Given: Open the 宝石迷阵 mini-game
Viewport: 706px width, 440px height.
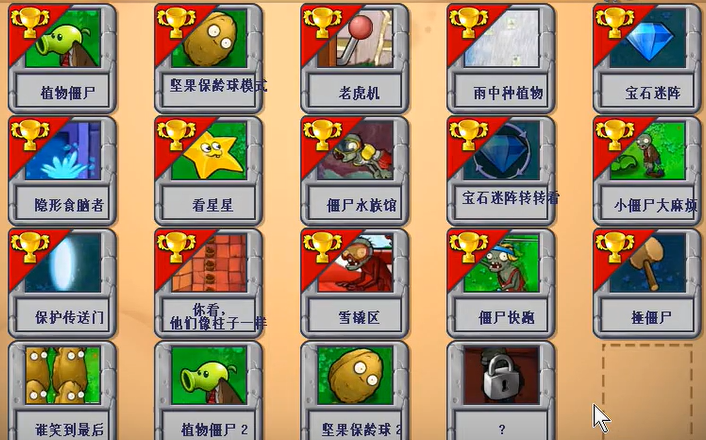Looking at the screenshot, I should coord(647,57).
